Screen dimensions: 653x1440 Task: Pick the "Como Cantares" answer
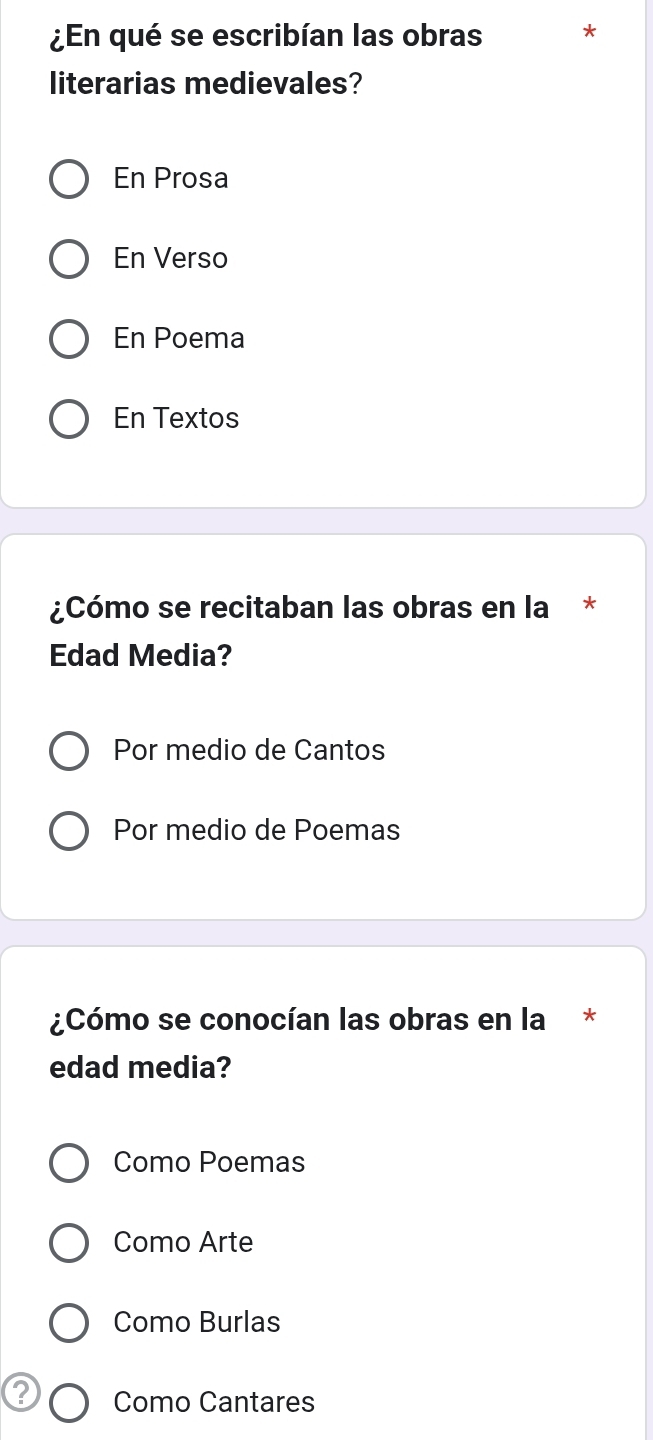[68, 1404]
